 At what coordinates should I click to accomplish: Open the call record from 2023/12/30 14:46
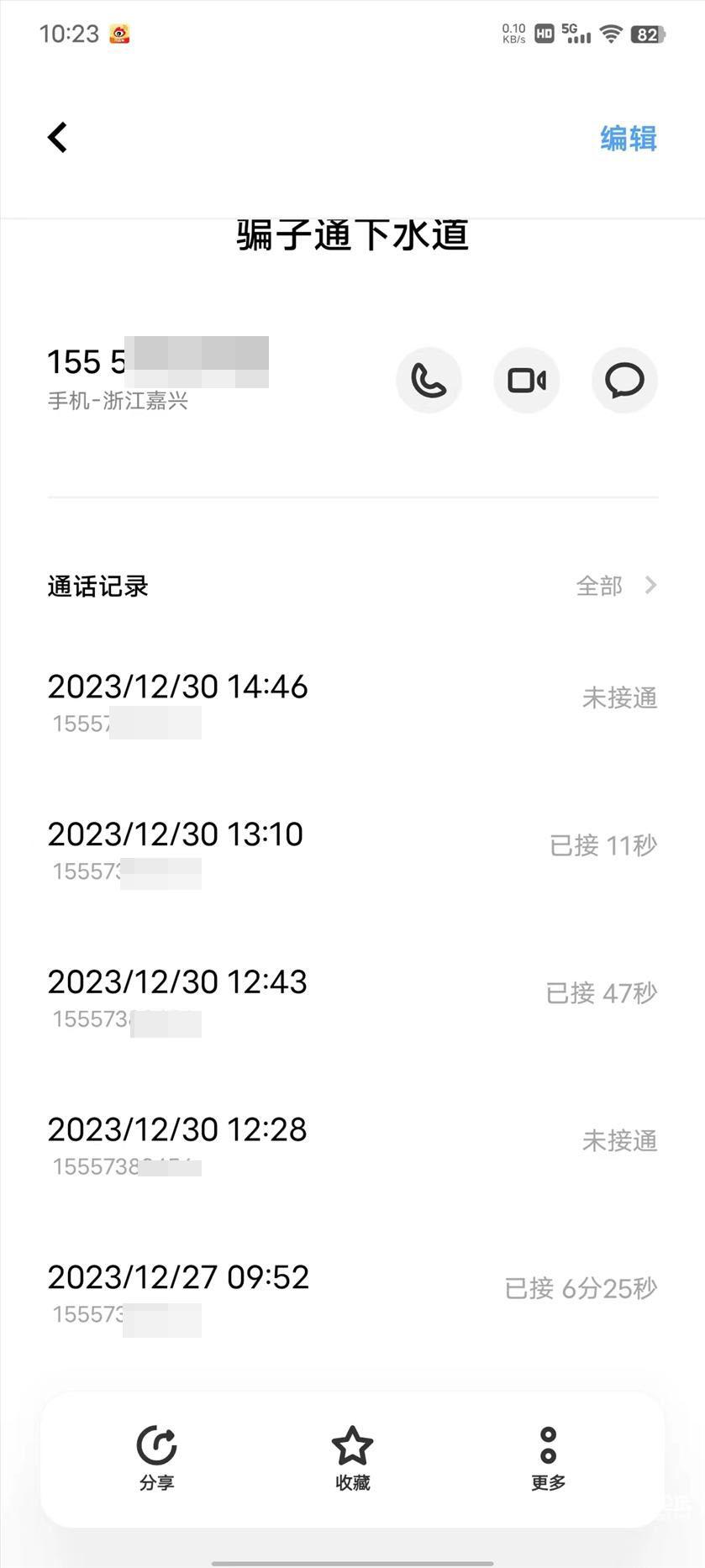tap(352, 704)
